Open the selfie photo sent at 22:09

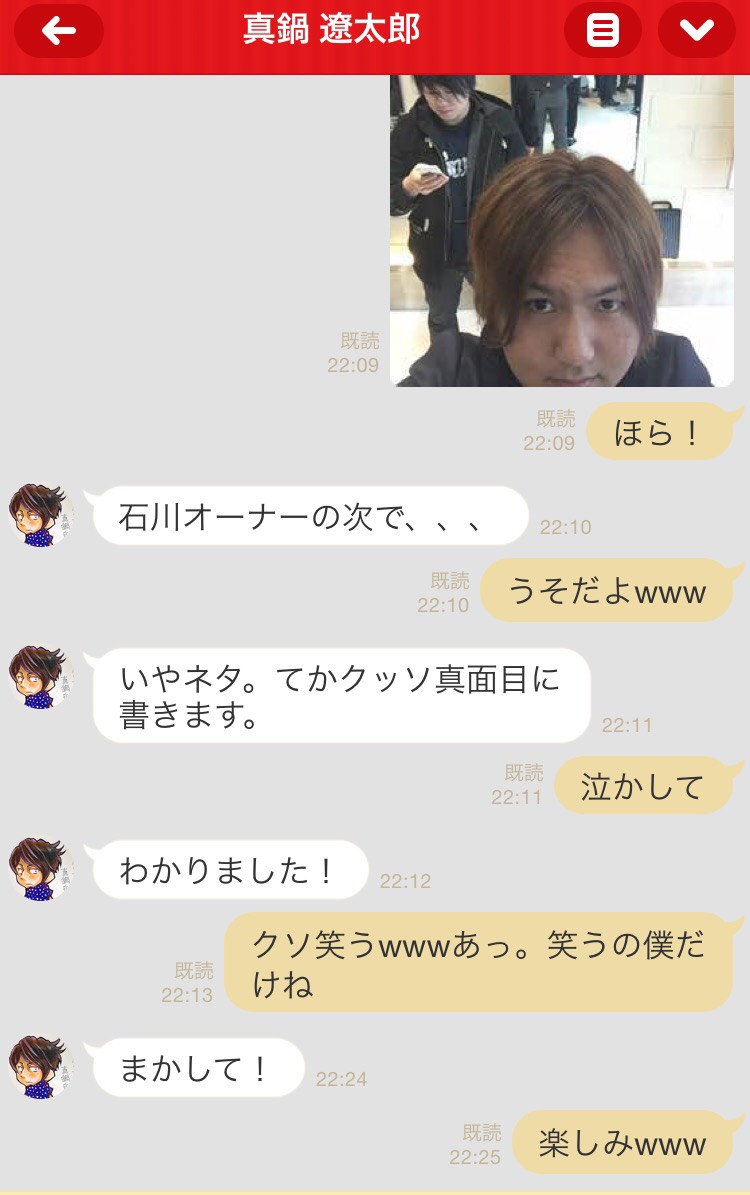561,230
